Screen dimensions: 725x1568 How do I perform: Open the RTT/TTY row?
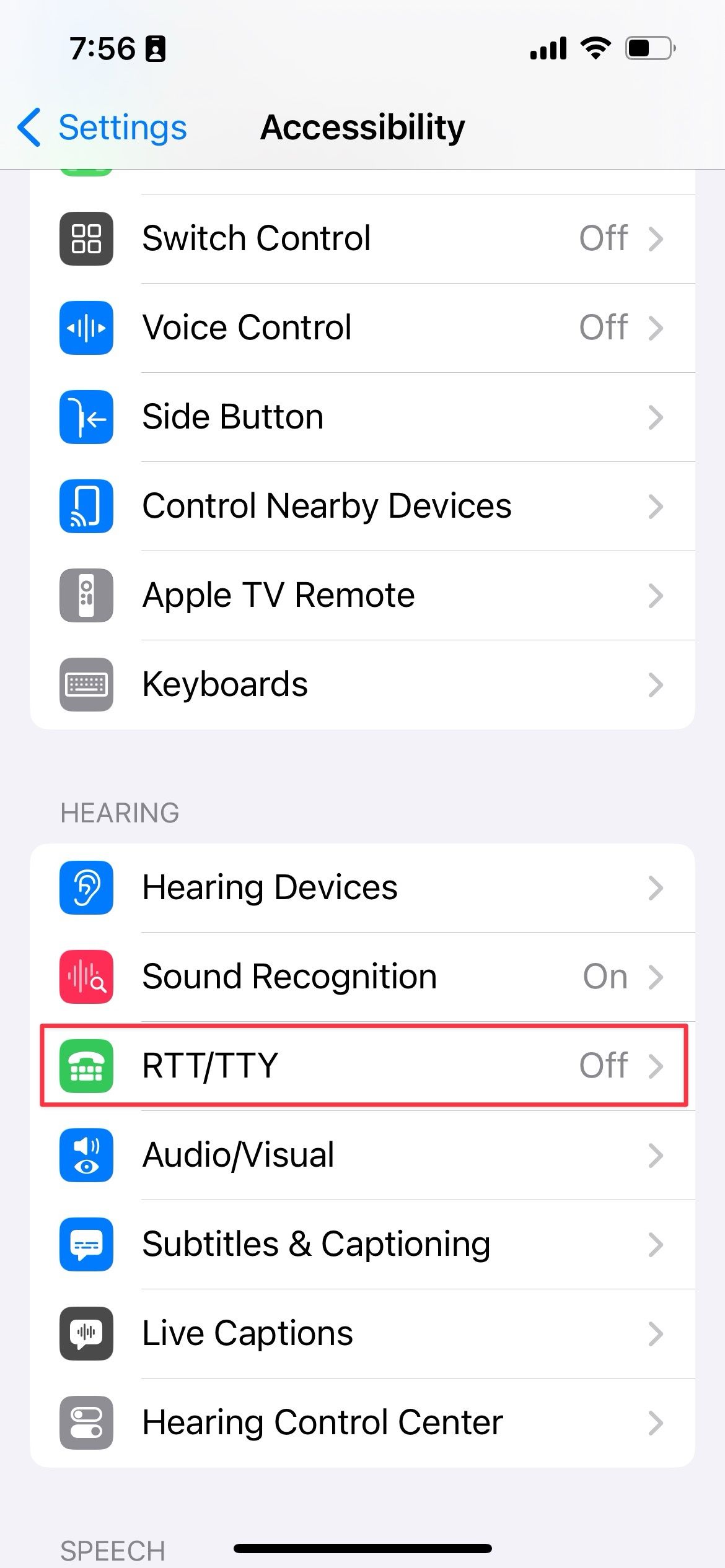point(362,1066)
